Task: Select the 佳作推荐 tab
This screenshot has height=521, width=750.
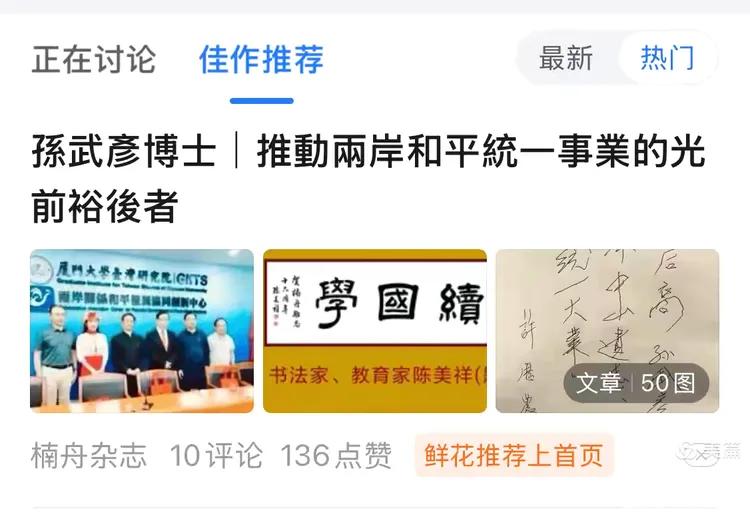Action: 261,59
